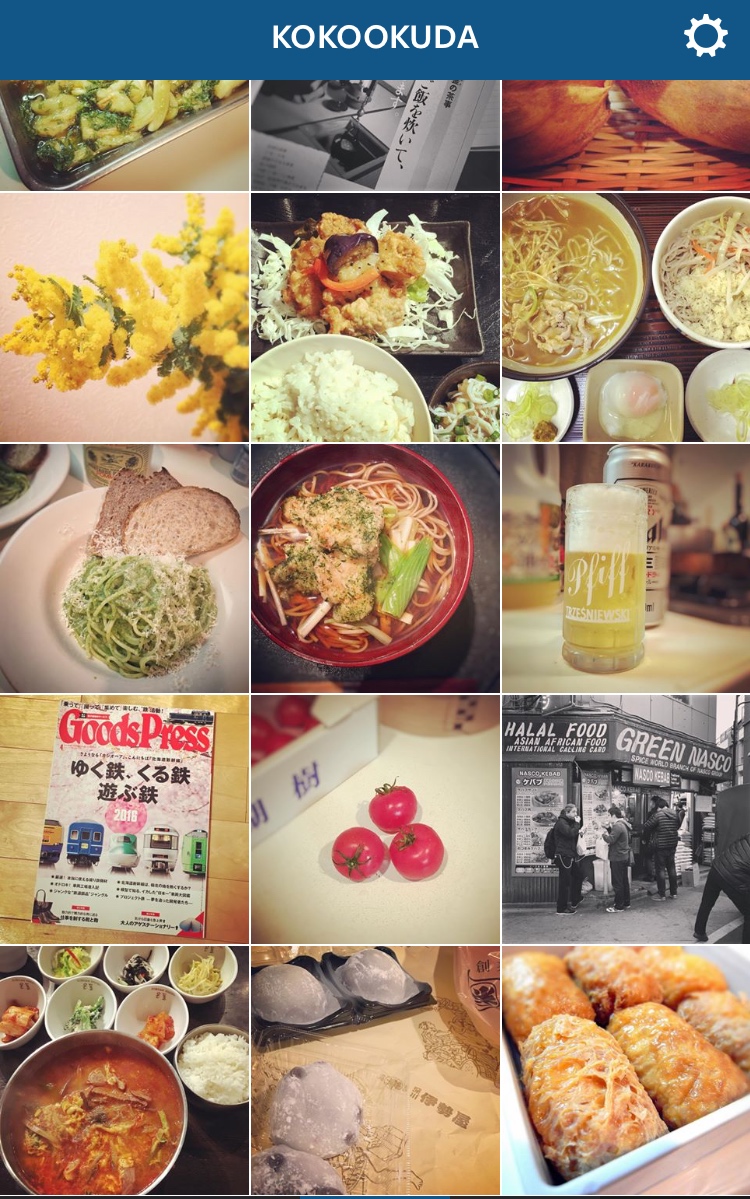
Task: Open the woven basket bread photo
Action: coord(626,135)
